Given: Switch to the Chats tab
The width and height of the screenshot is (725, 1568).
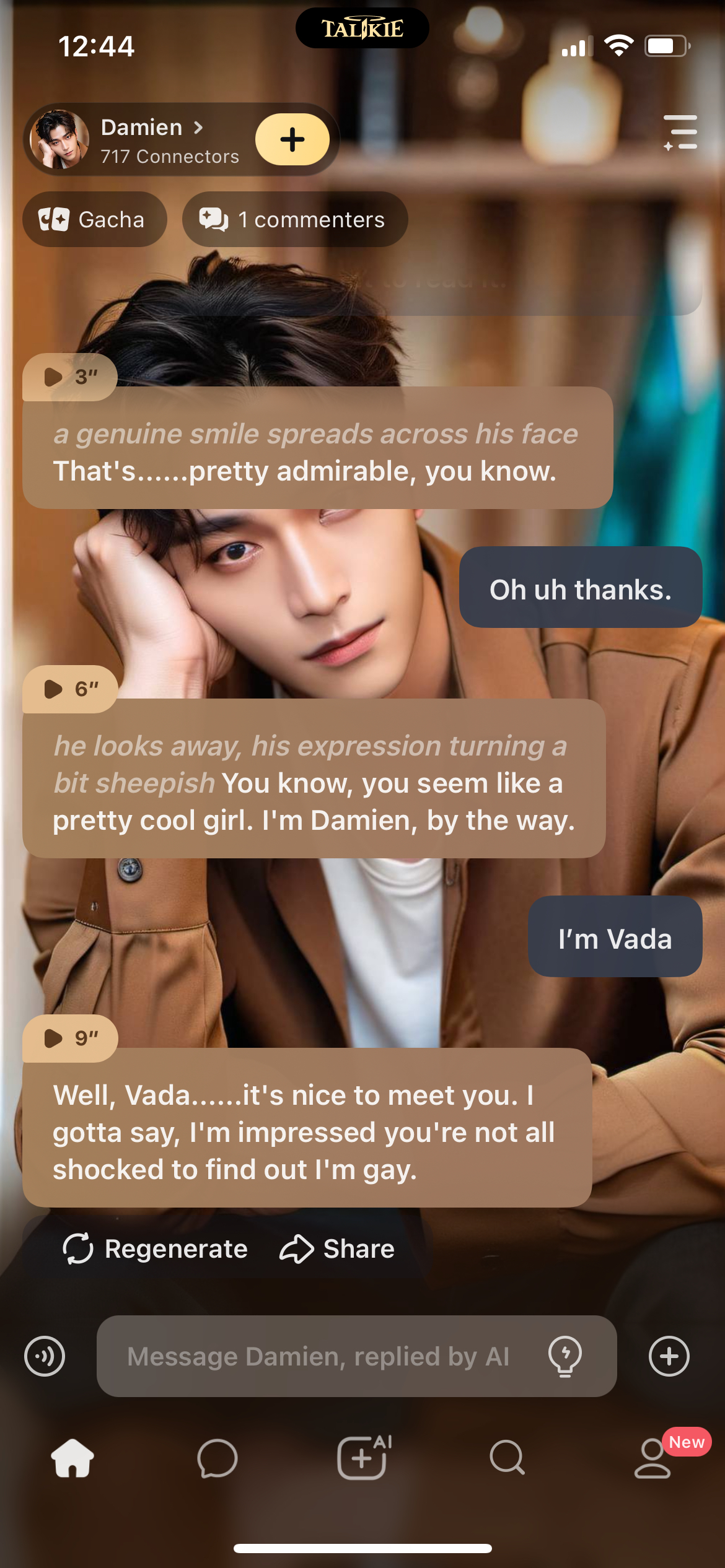Looking at the screenshot, I should pyautogui.click(x=217, y=1458).
